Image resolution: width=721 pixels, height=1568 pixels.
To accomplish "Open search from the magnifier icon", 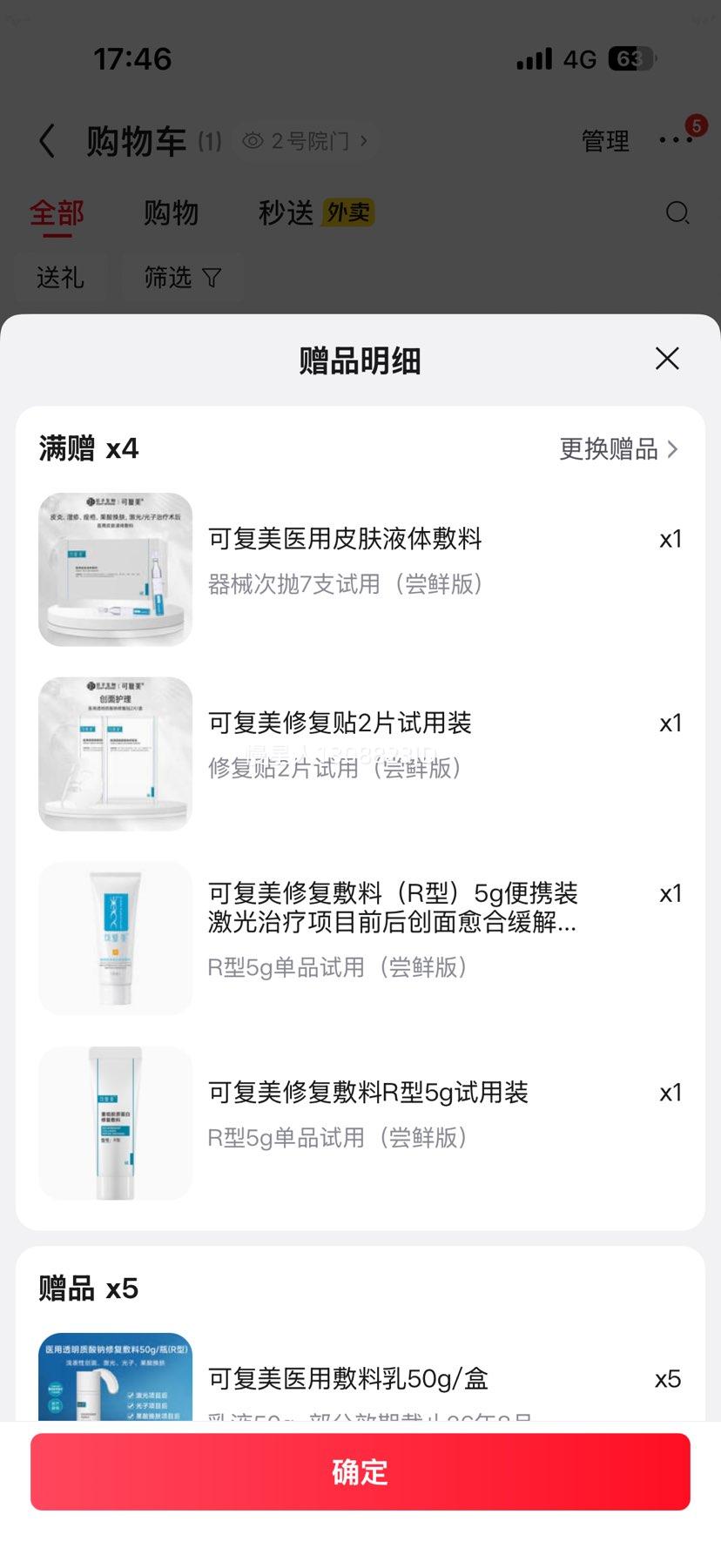I will tap(677, 213).
